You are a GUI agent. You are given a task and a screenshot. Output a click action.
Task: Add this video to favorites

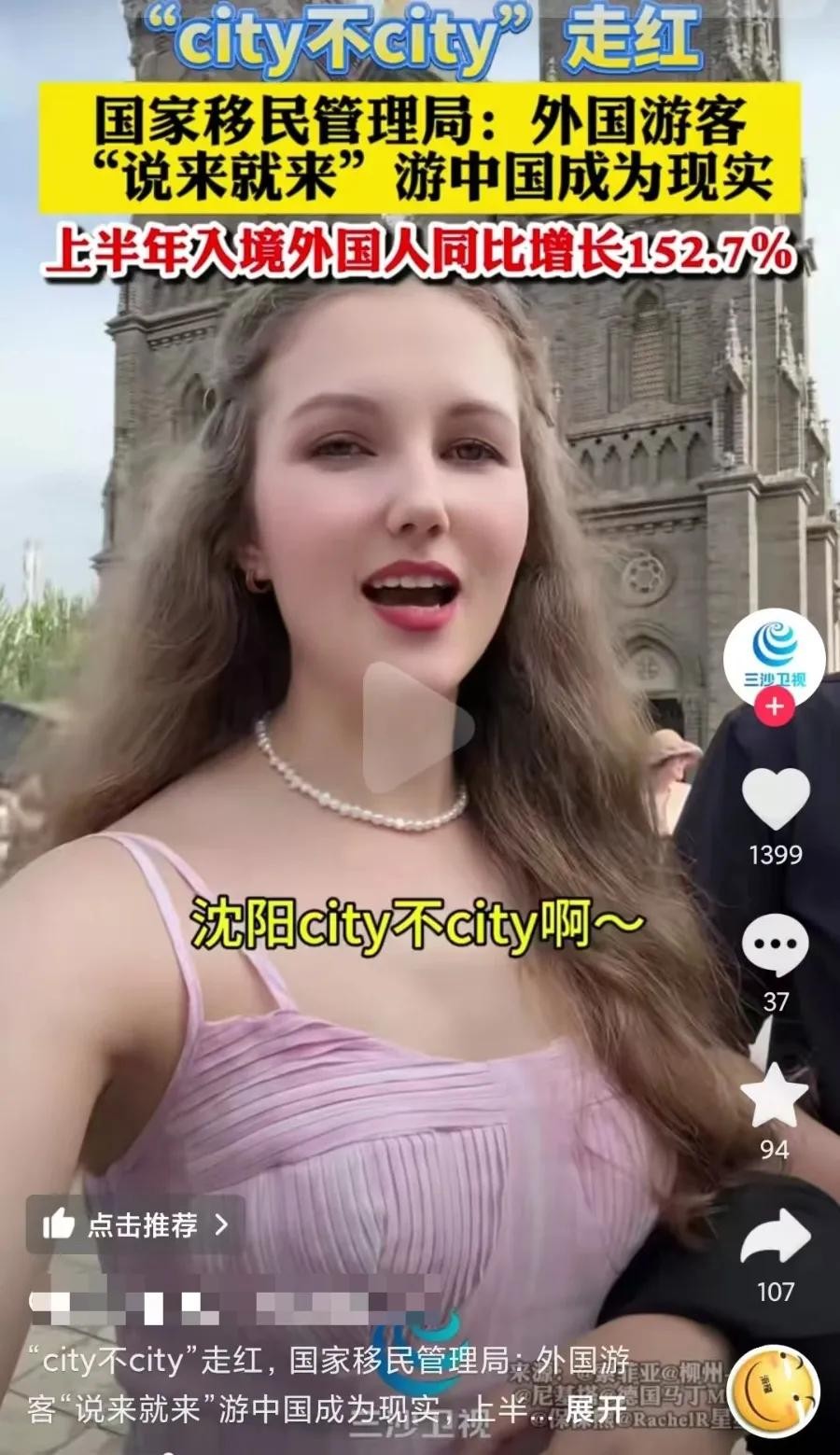coord(775,1094)
